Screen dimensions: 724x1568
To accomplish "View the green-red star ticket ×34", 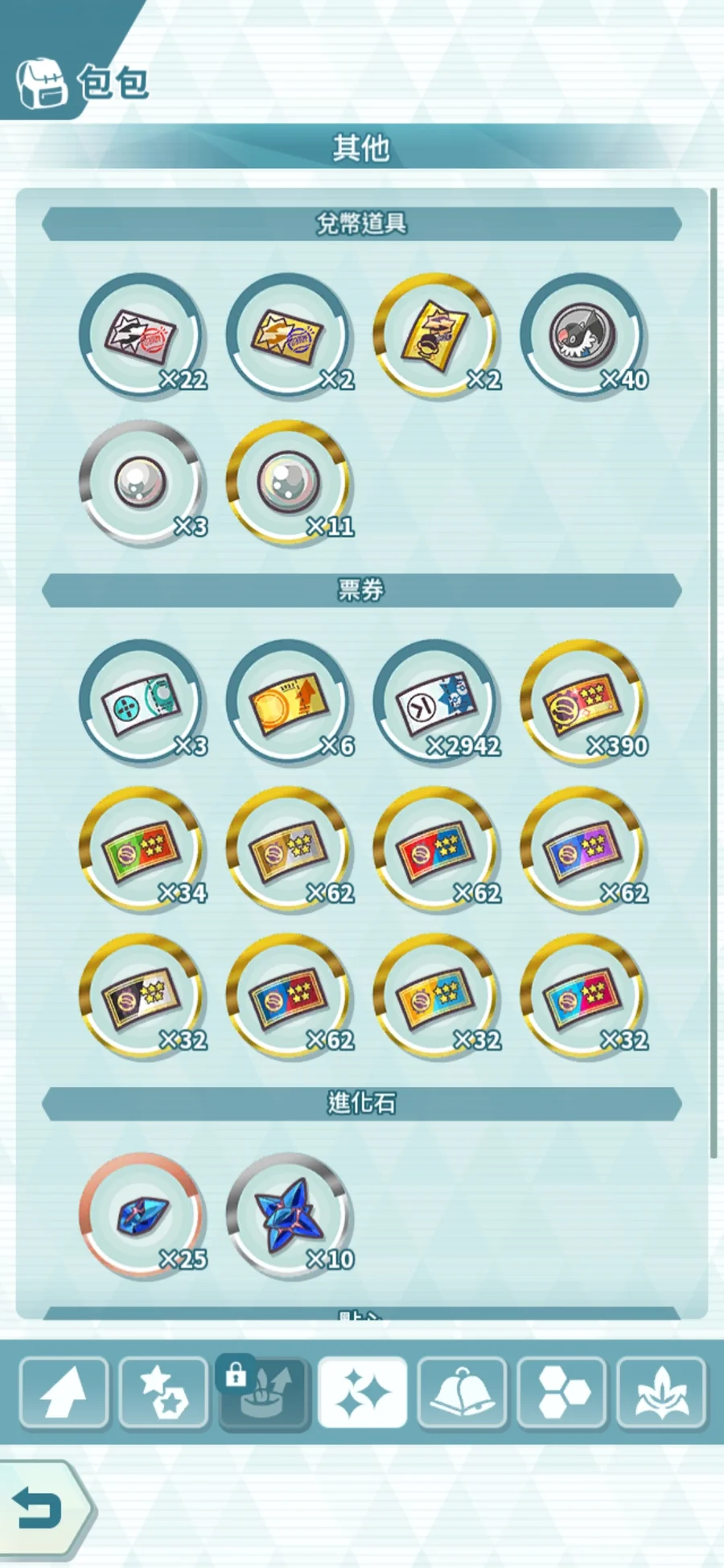I will point(142,849).
